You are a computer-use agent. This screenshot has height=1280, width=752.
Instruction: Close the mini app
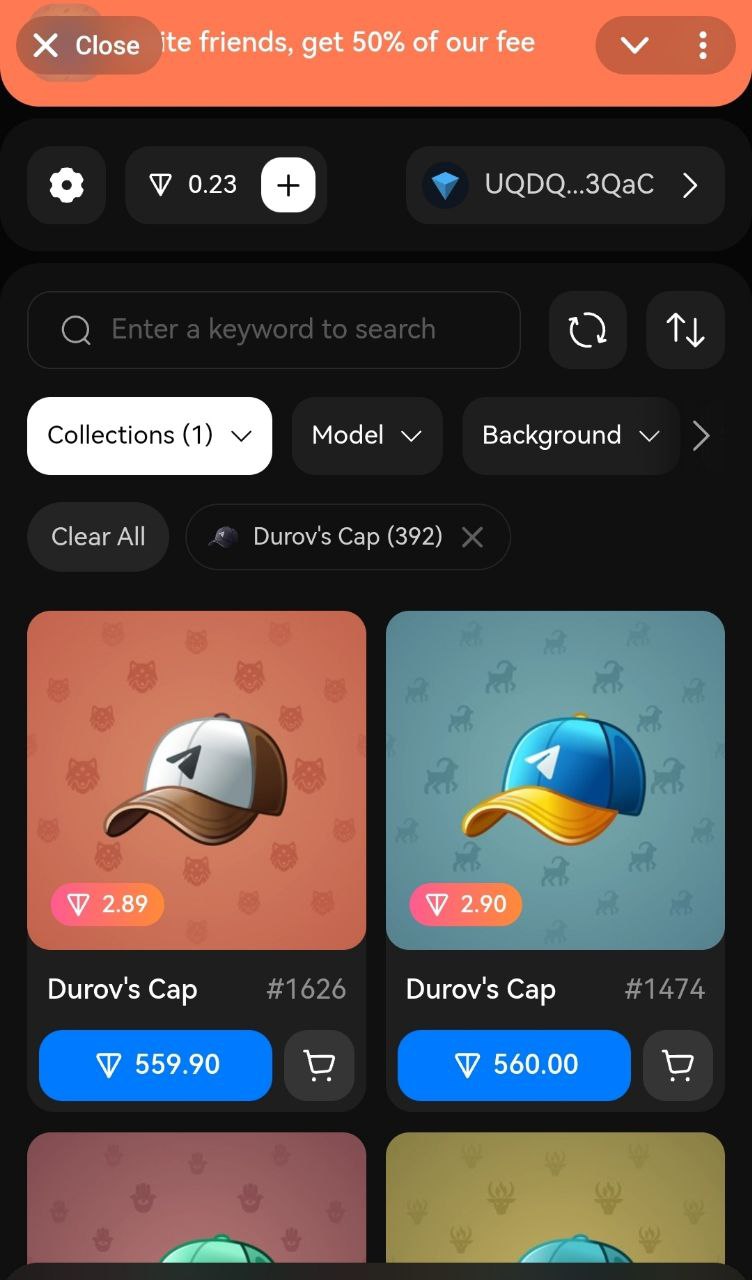pos(88,45)
